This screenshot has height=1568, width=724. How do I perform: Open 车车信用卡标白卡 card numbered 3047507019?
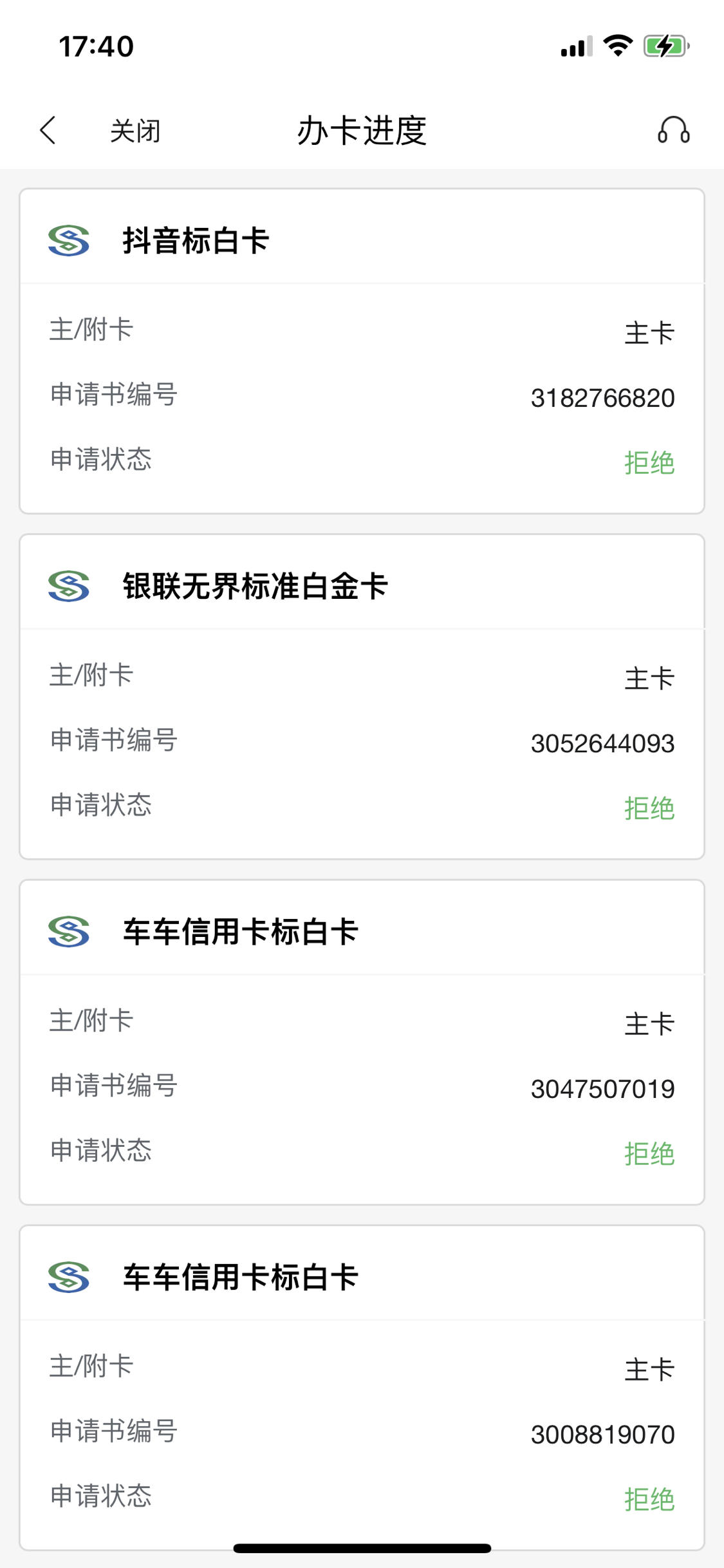(362, 1042)
